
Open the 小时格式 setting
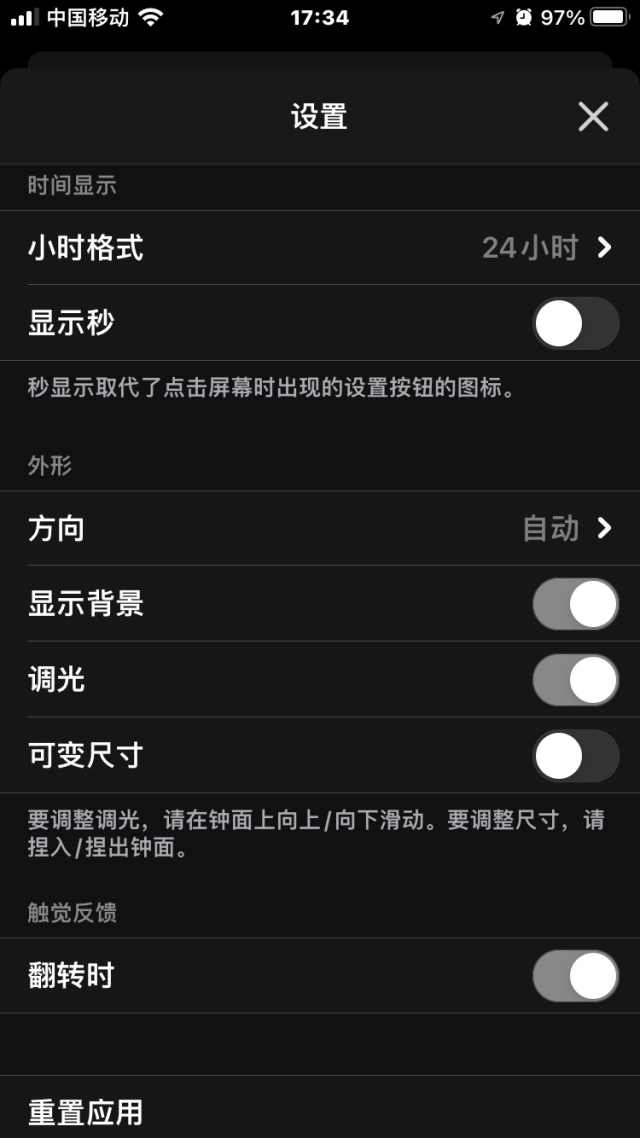pyautogui.click(x=320, y=248)
